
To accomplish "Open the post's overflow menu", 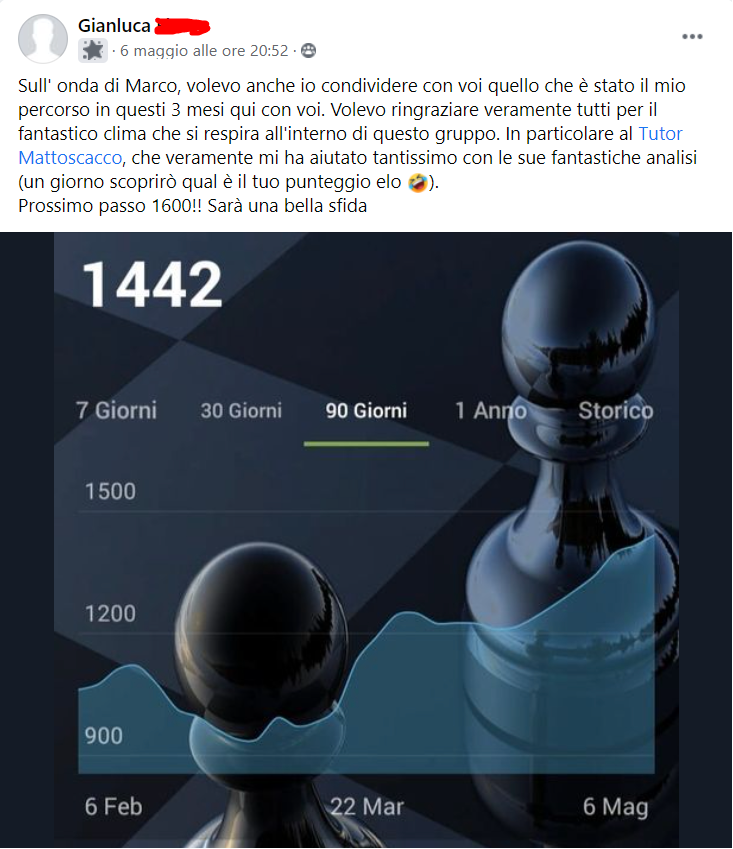I will click(x=692, y=37).
